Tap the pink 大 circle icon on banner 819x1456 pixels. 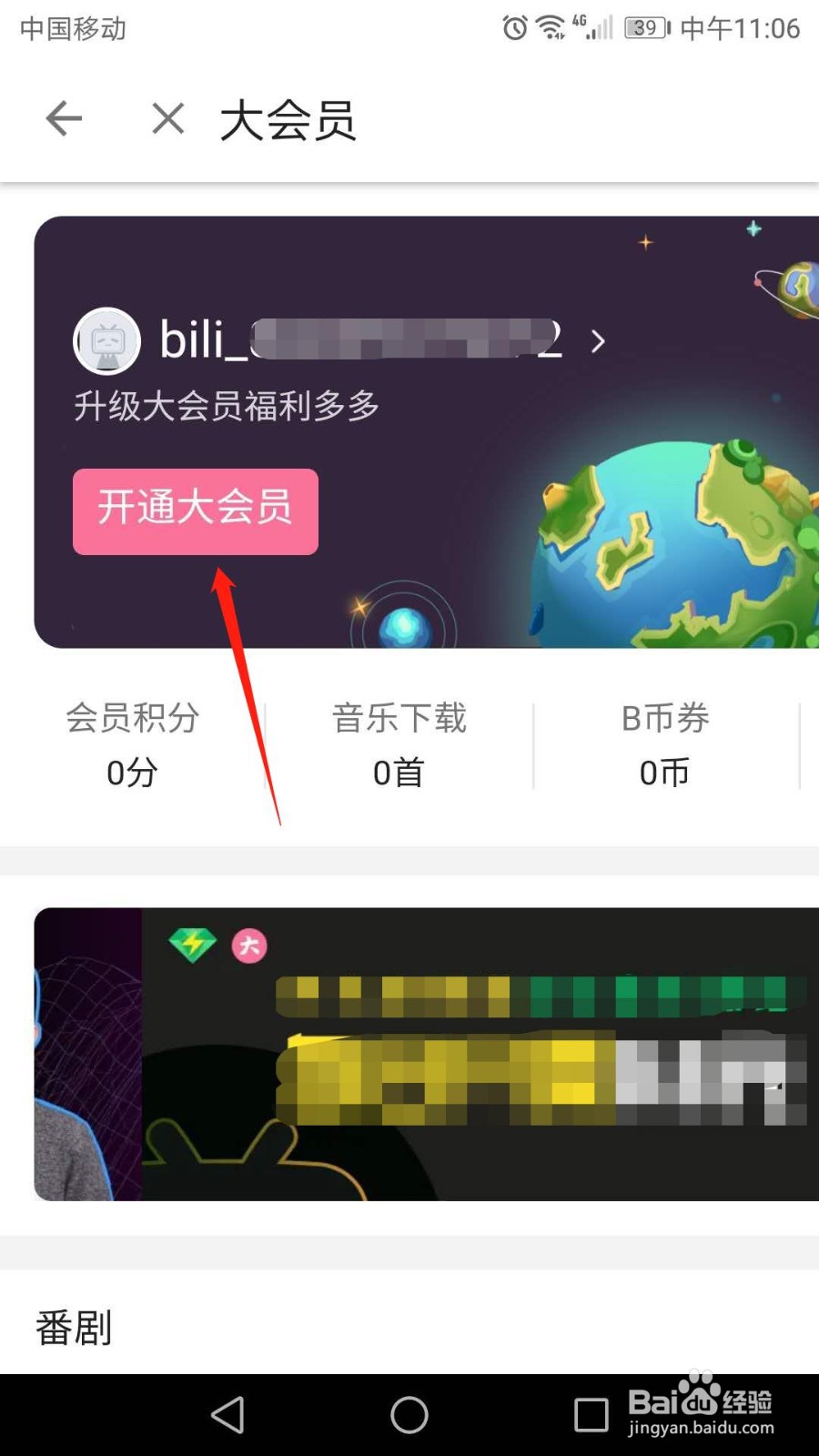click(248, 946)
